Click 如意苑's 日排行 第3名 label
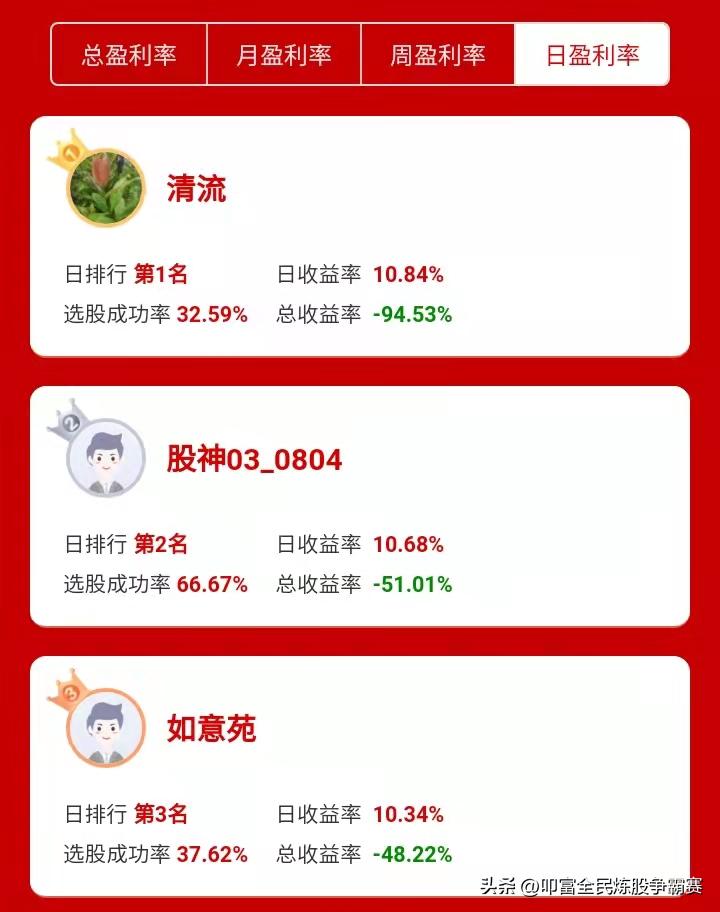The height and width of the screenshot is (912, 720). (x=127, y=812)
